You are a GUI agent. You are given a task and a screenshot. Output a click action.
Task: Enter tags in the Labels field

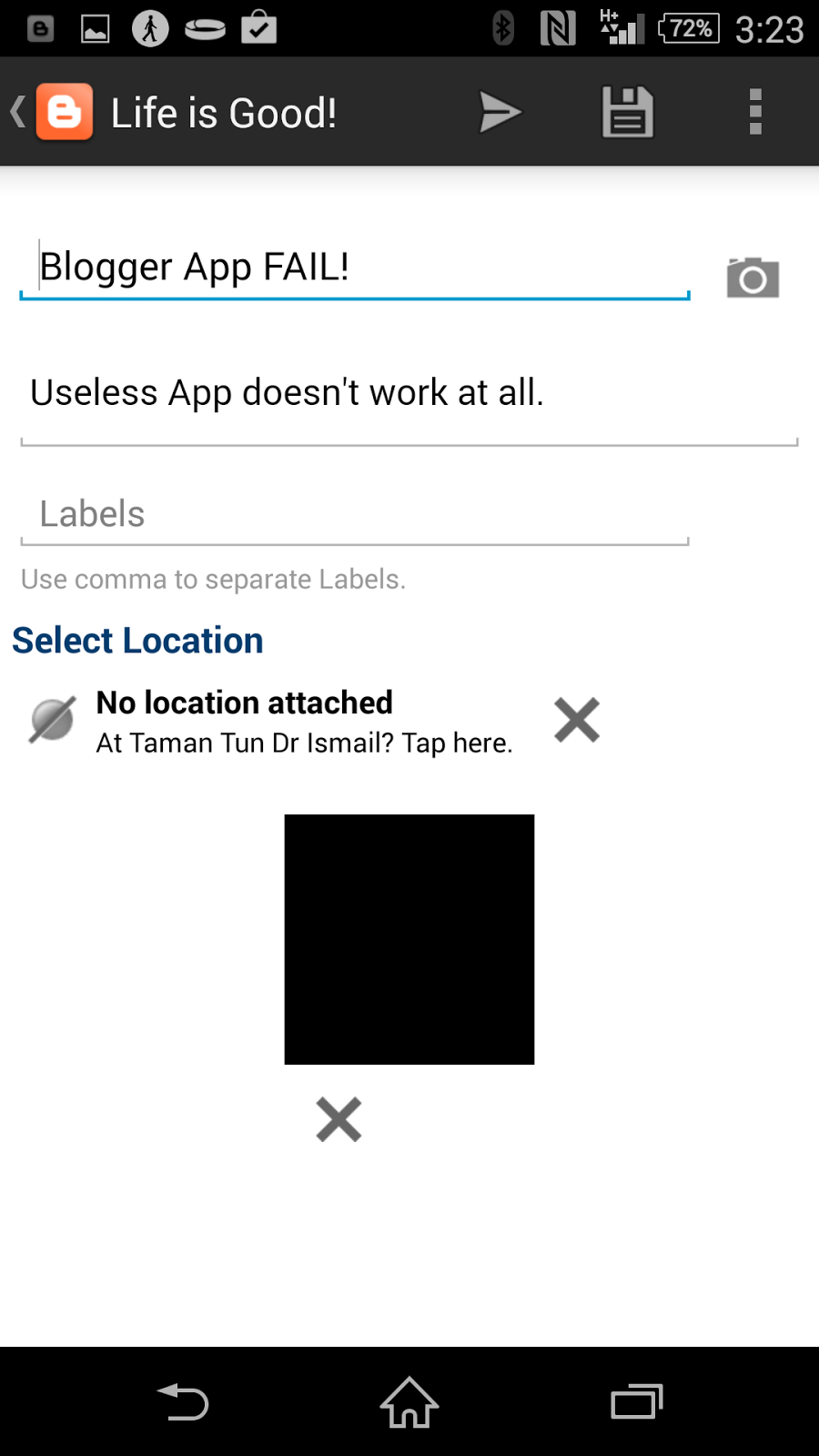pyautogui.click(x=355, y=514)
